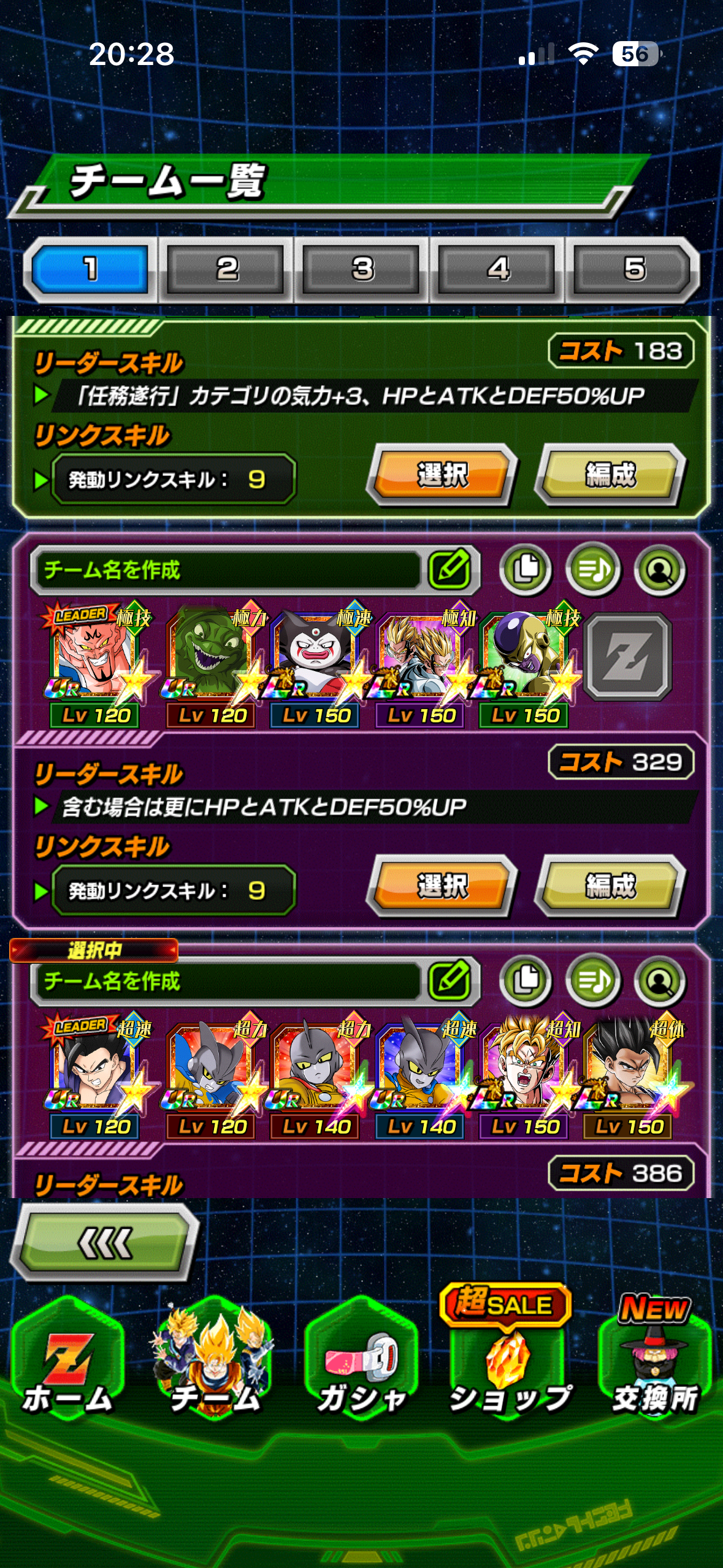The width and height of the screenshot is (723, 1568).
Task: Copy the cost 329 team
Action: point(526,570)
